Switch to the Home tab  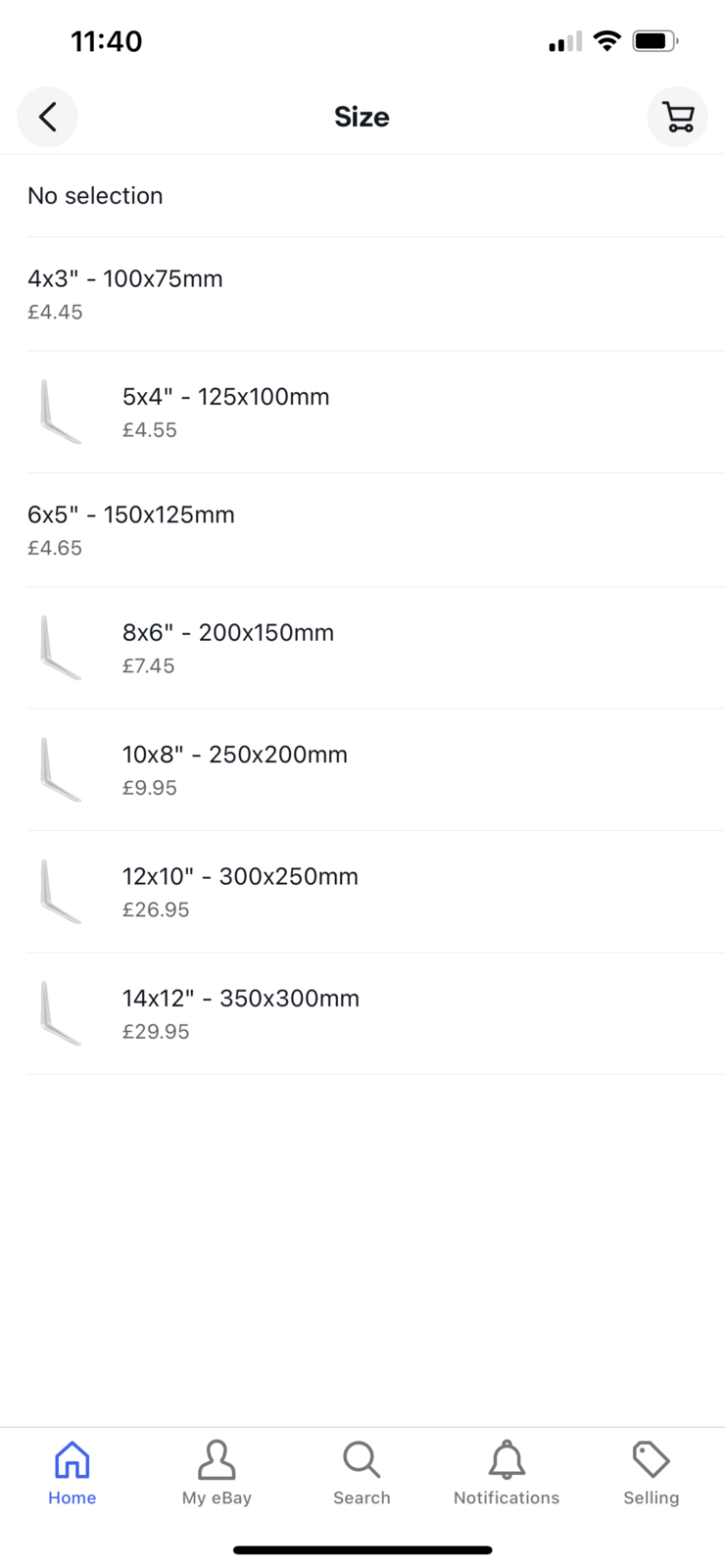pyautogui.click(x=72, y=1472)
